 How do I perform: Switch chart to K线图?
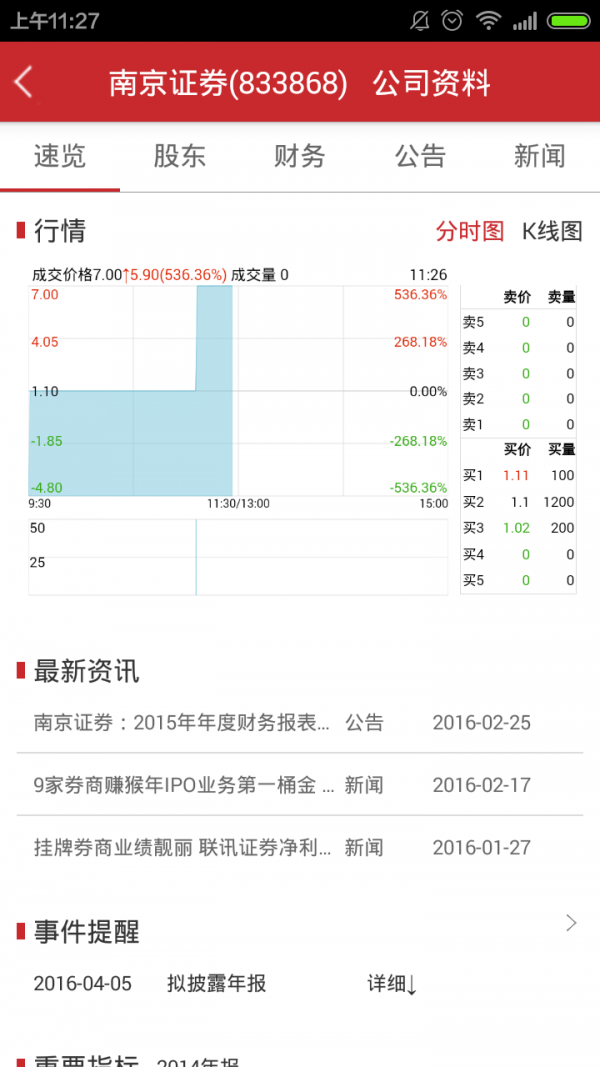coord(552,231)
